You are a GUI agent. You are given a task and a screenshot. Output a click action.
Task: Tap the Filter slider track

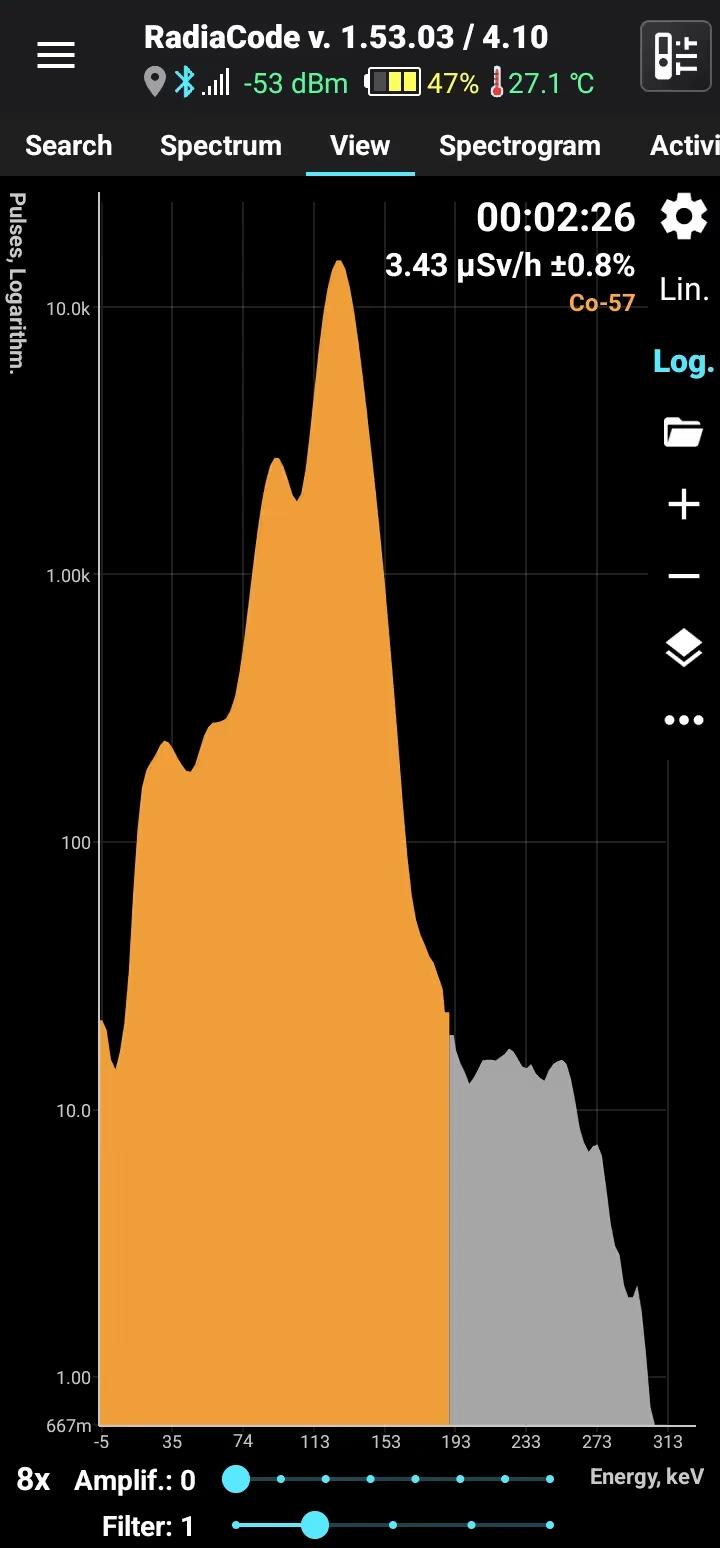[393, 1525]
